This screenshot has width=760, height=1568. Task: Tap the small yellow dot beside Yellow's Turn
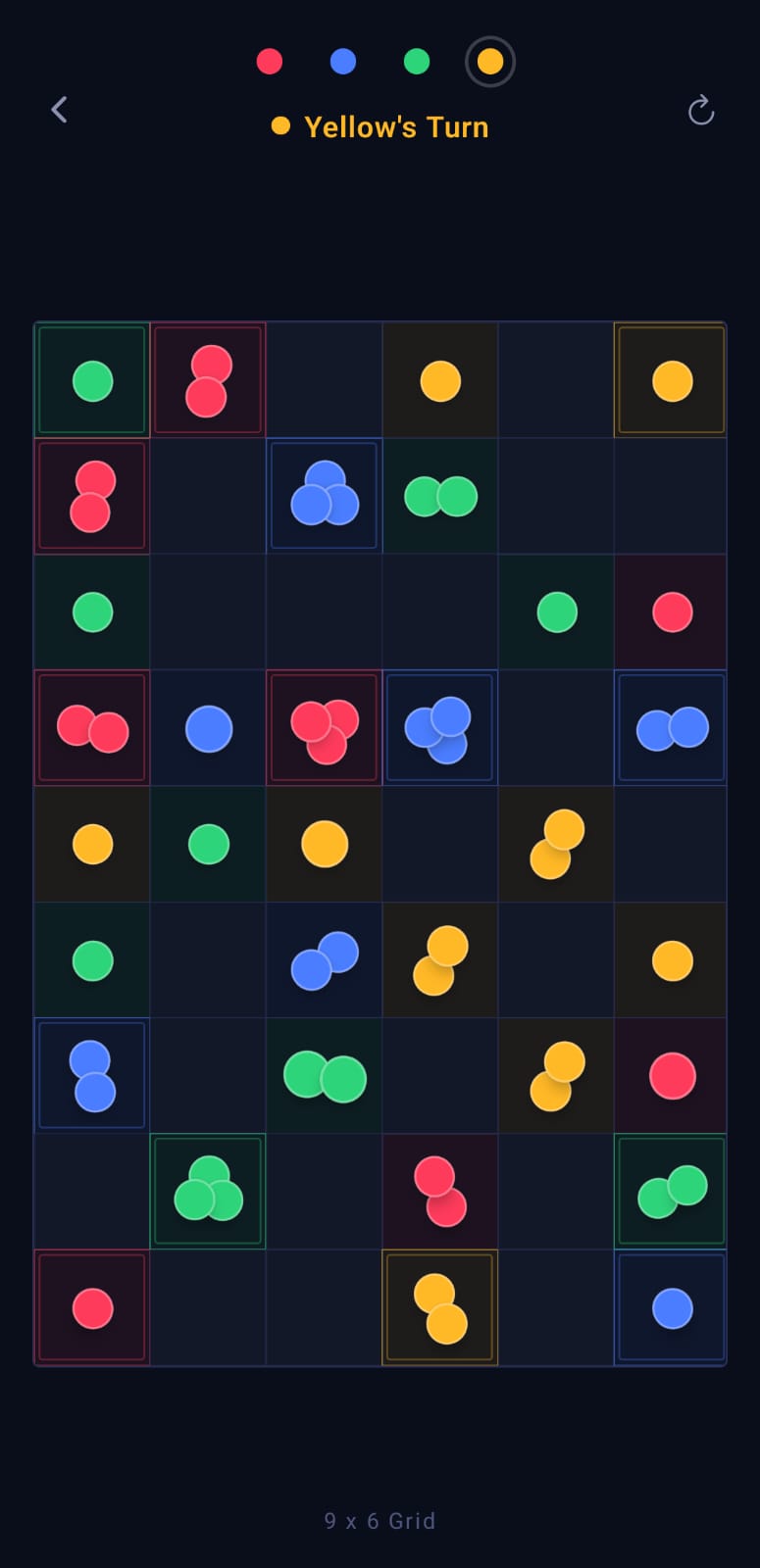coord(280,125)
